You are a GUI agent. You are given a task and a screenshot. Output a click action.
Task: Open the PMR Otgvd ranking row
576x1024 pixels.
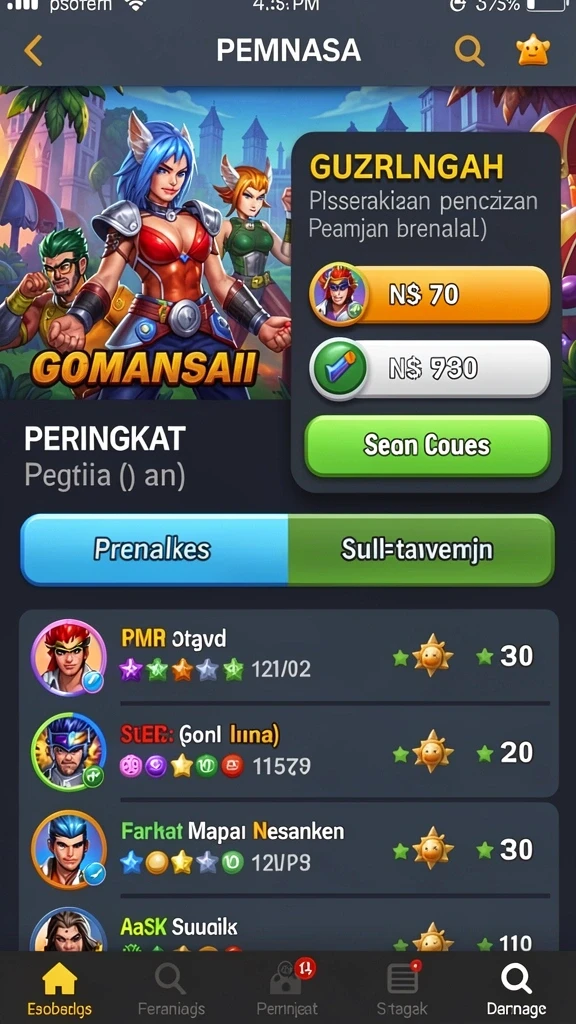289,656
